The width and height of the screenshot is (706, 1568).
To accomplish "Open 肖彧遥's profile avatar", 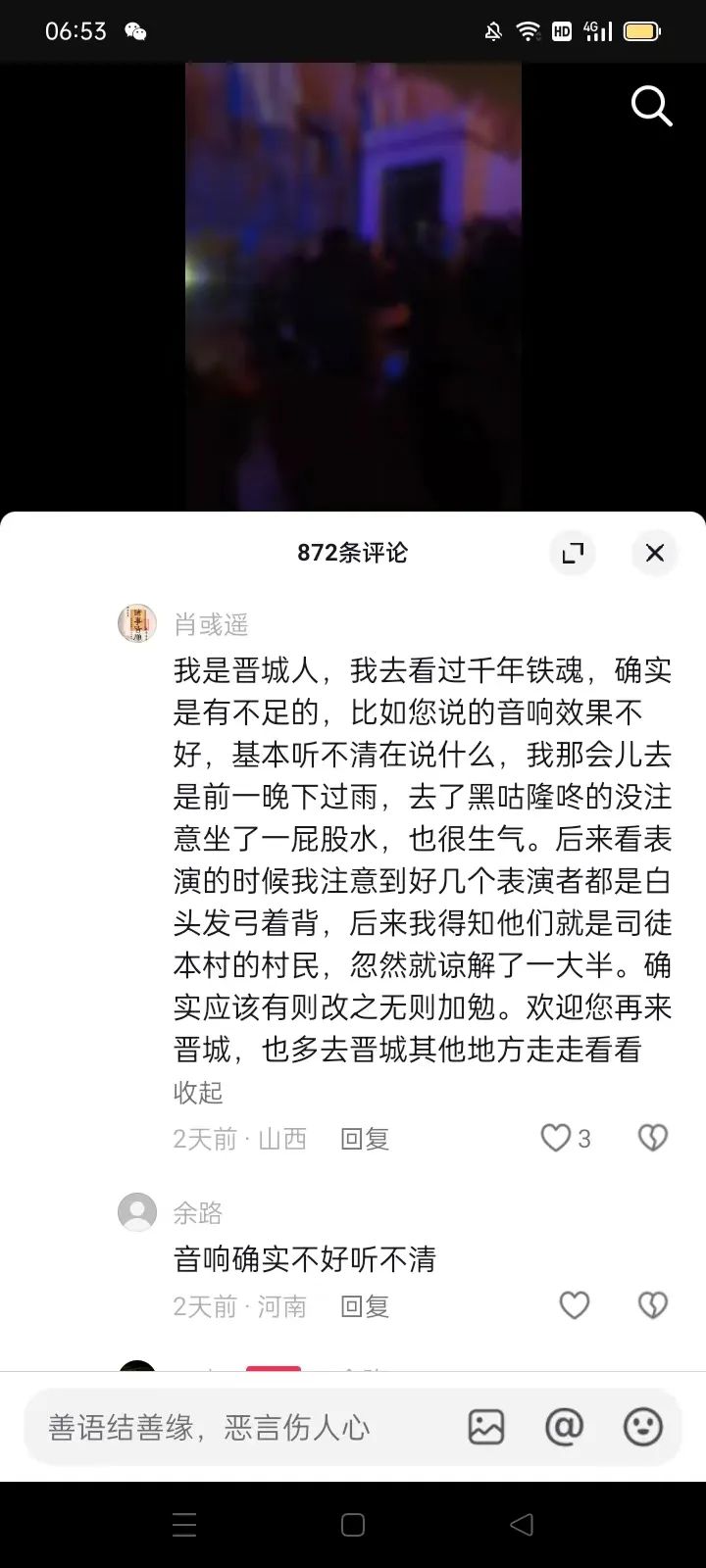I will [137, 623].
